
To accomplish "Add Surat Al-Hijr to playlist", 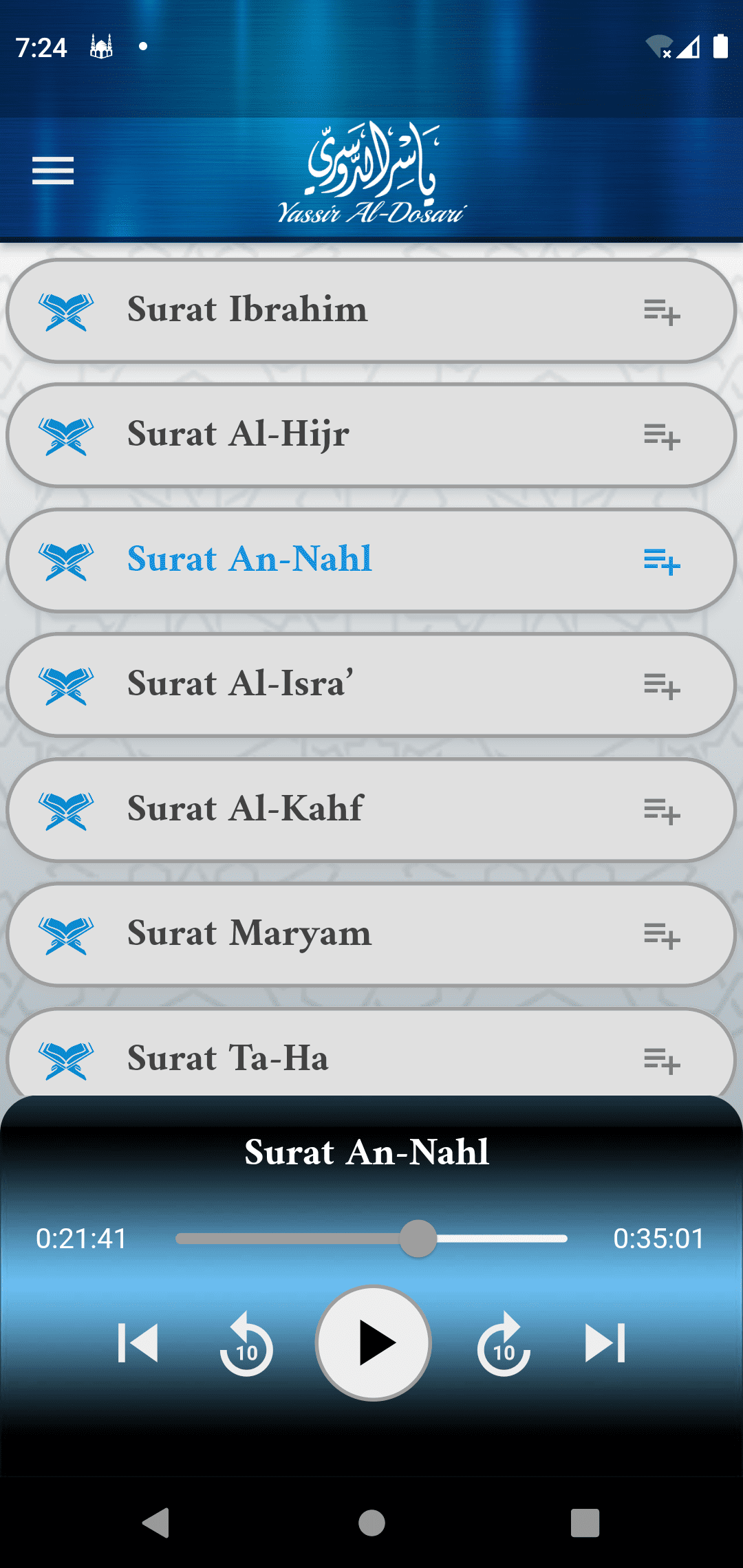I will (x=662, y=436).
